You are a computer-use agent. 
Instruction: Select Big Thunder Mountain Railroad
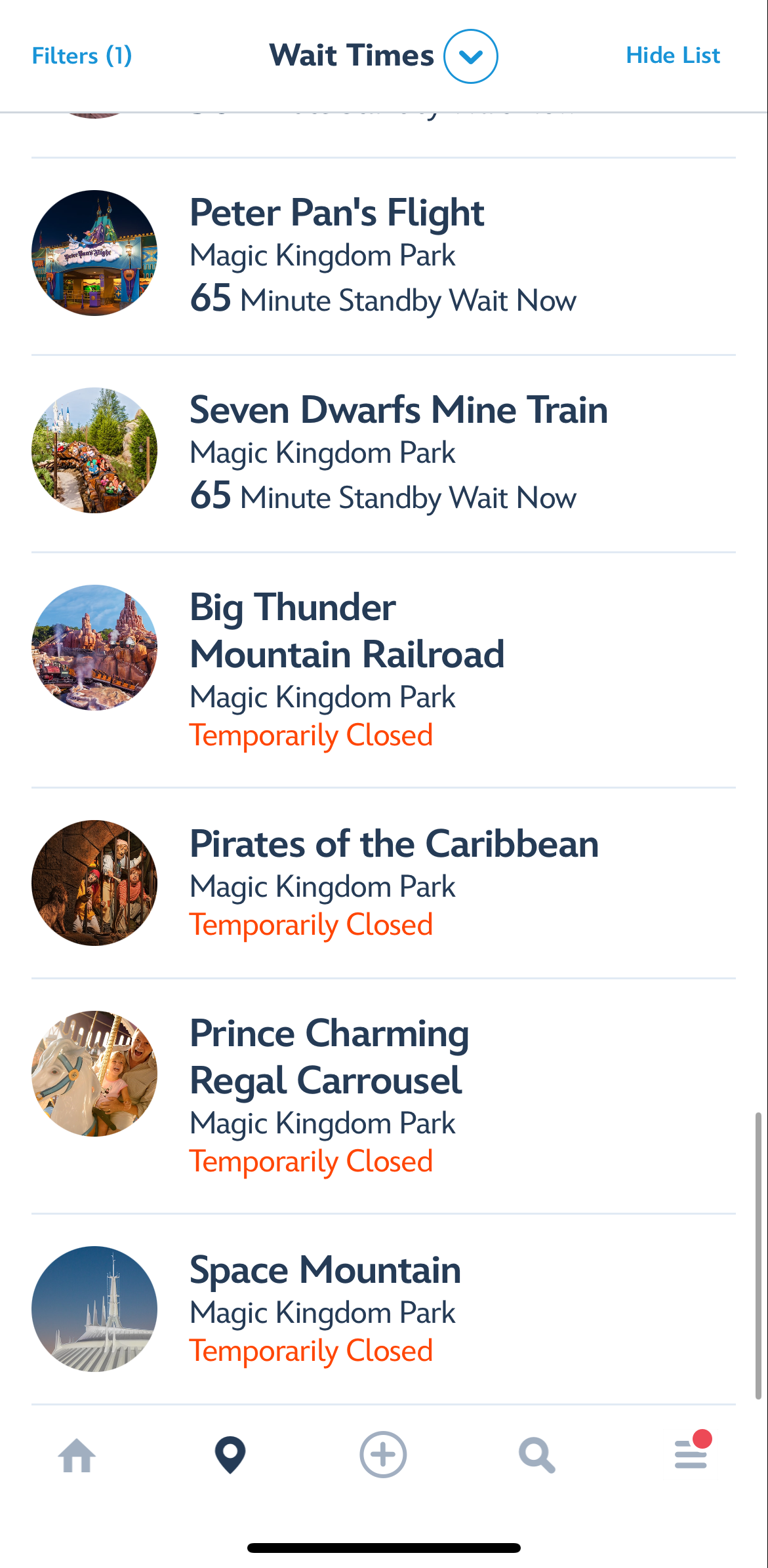point(346,631)
